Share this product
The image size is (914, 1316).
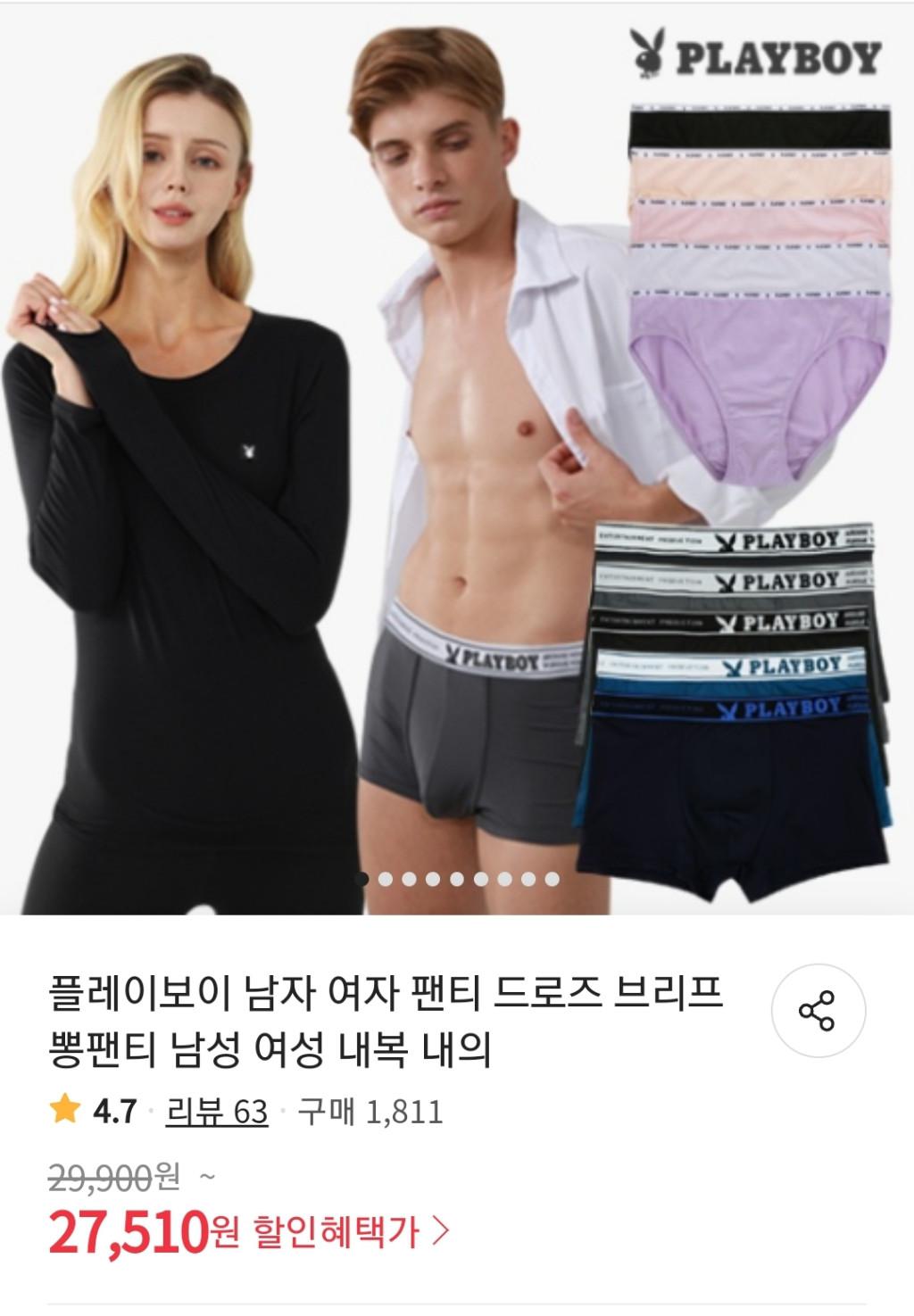pos(818,1011)
